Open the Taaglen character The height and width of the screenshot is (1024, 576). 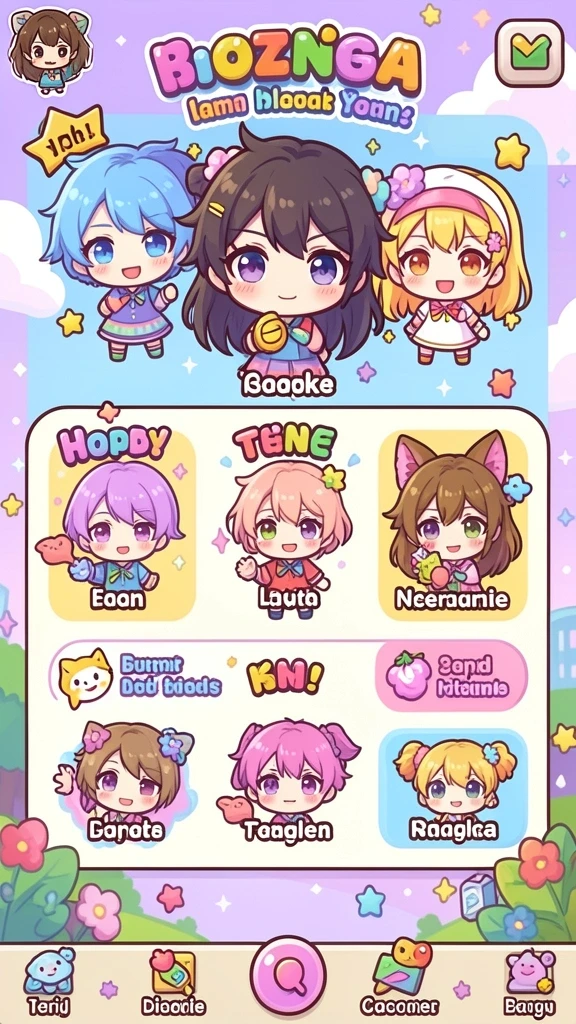point(287,784)
